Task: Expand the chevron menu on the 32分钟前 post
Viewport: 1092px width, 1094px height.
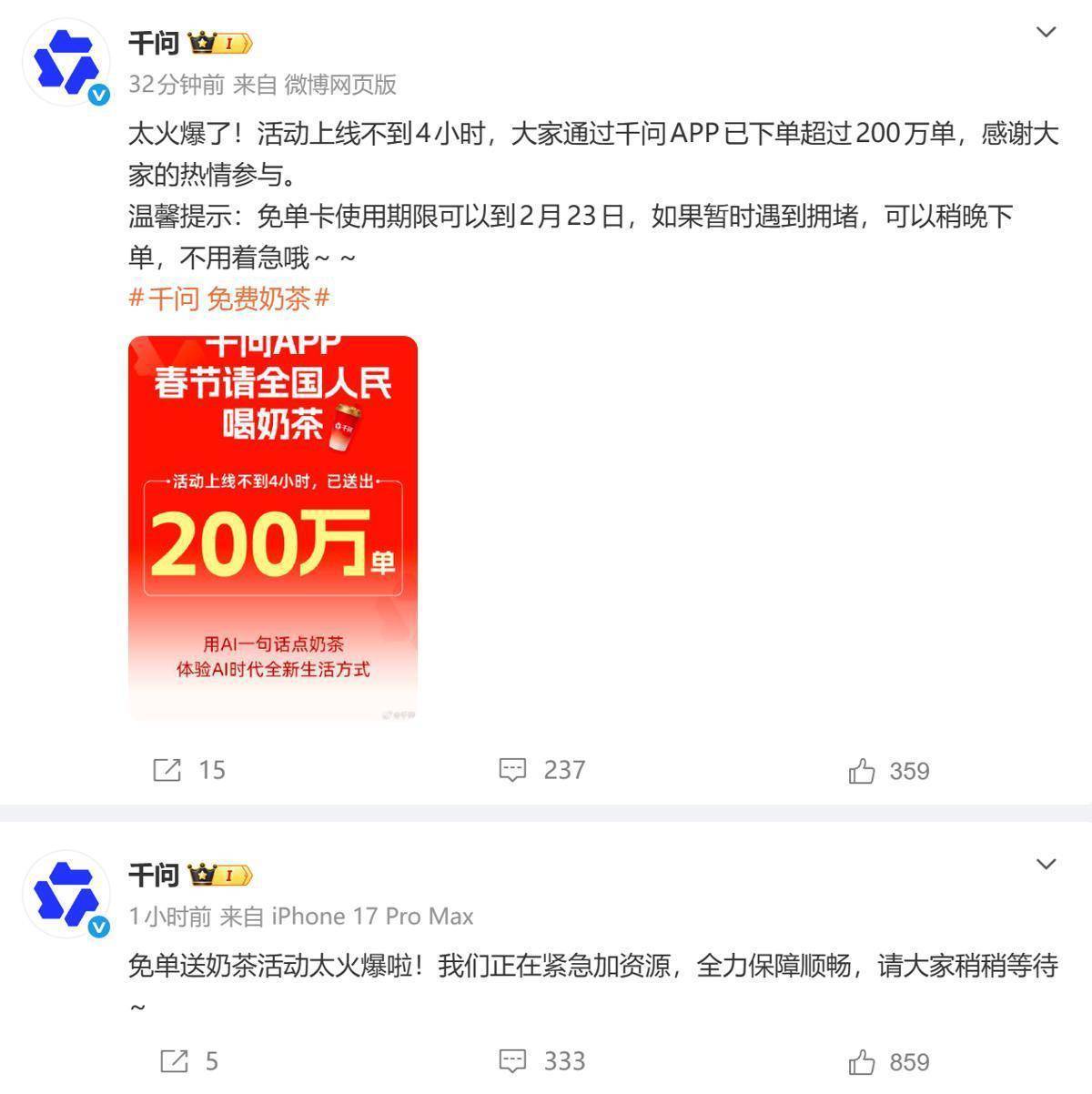Action: tap(1046, 33)
